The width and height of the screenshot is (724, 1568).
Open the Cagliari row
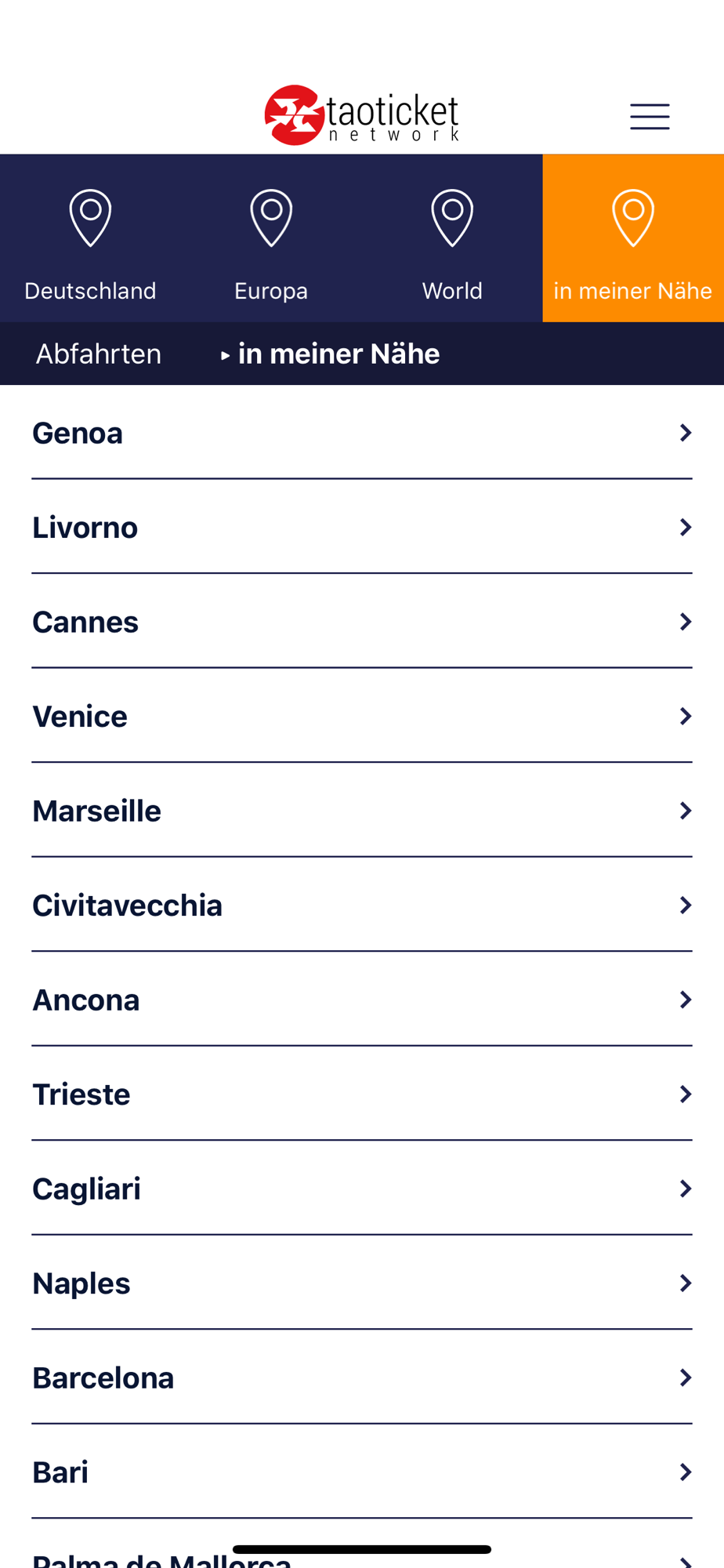362,1189
